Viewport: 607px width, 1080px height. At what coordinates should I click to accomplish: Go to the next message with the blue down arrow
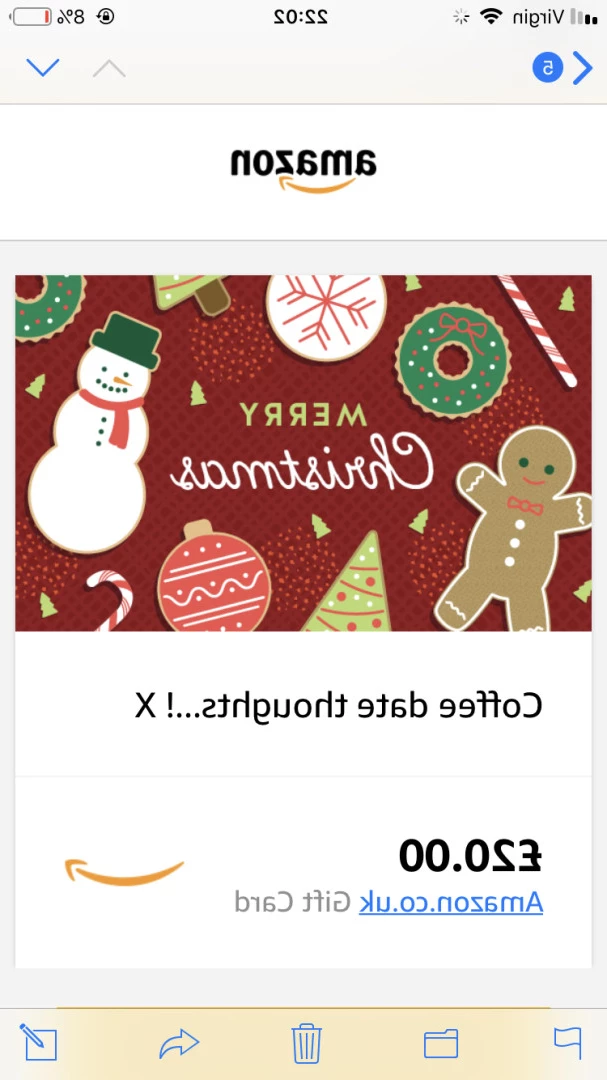(43, 68)
